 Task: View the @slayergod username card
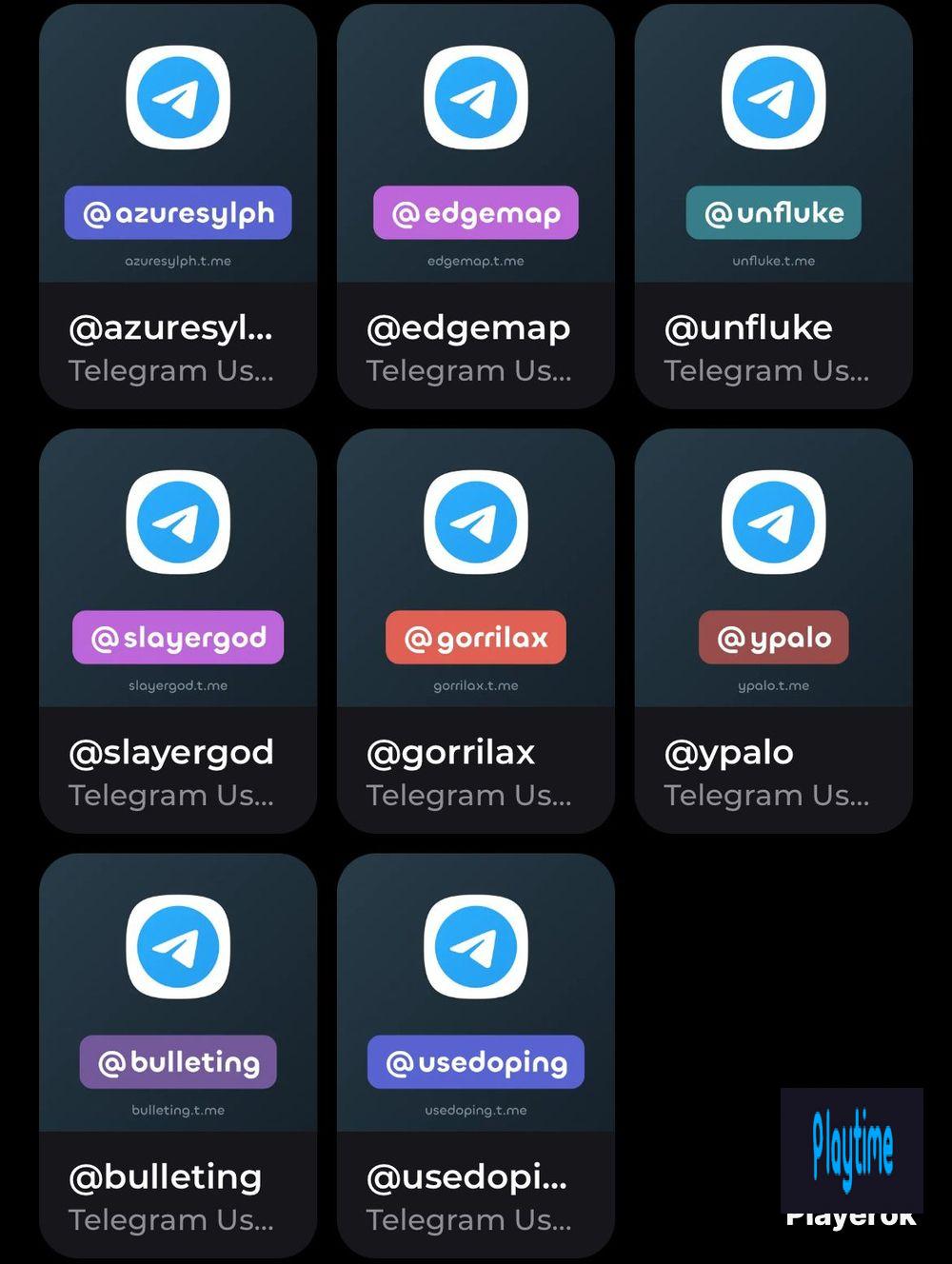(x=178, y=630)
